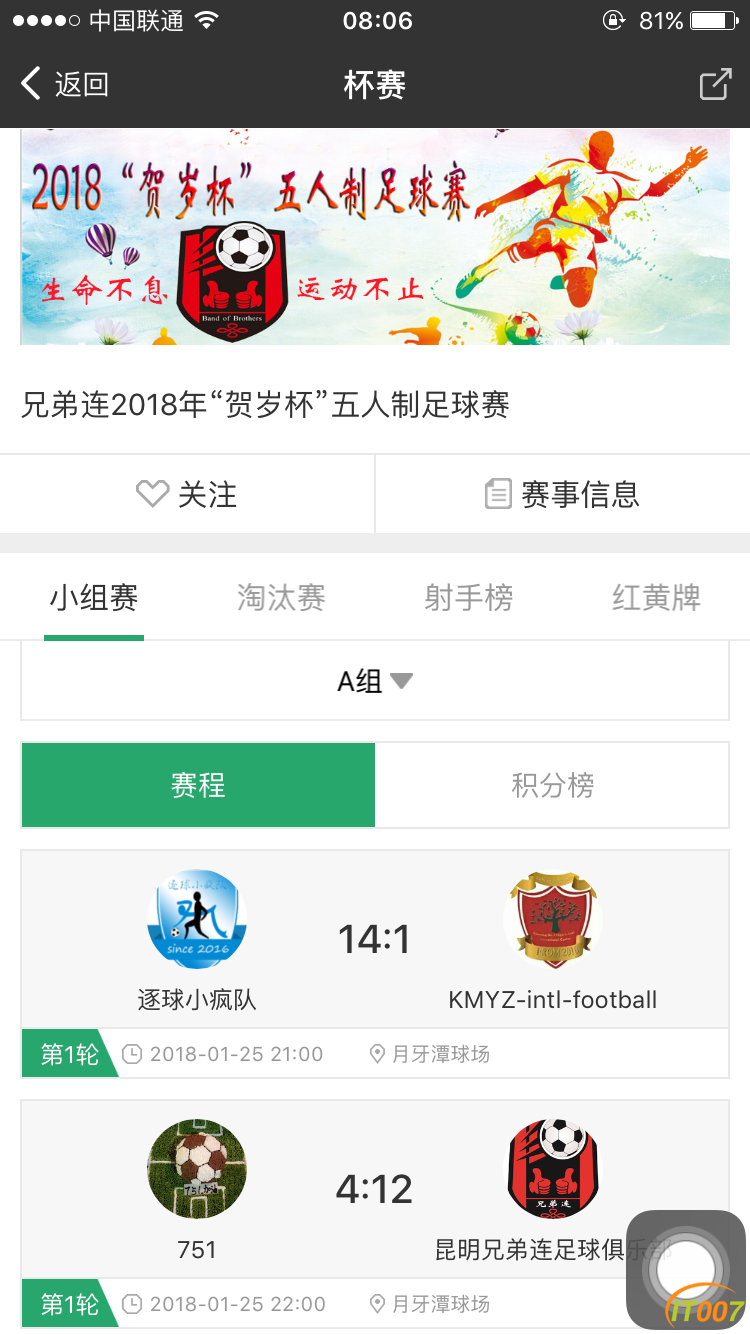
Task: Tap 关注 to follow this tournament
Action: pos(187,494)
